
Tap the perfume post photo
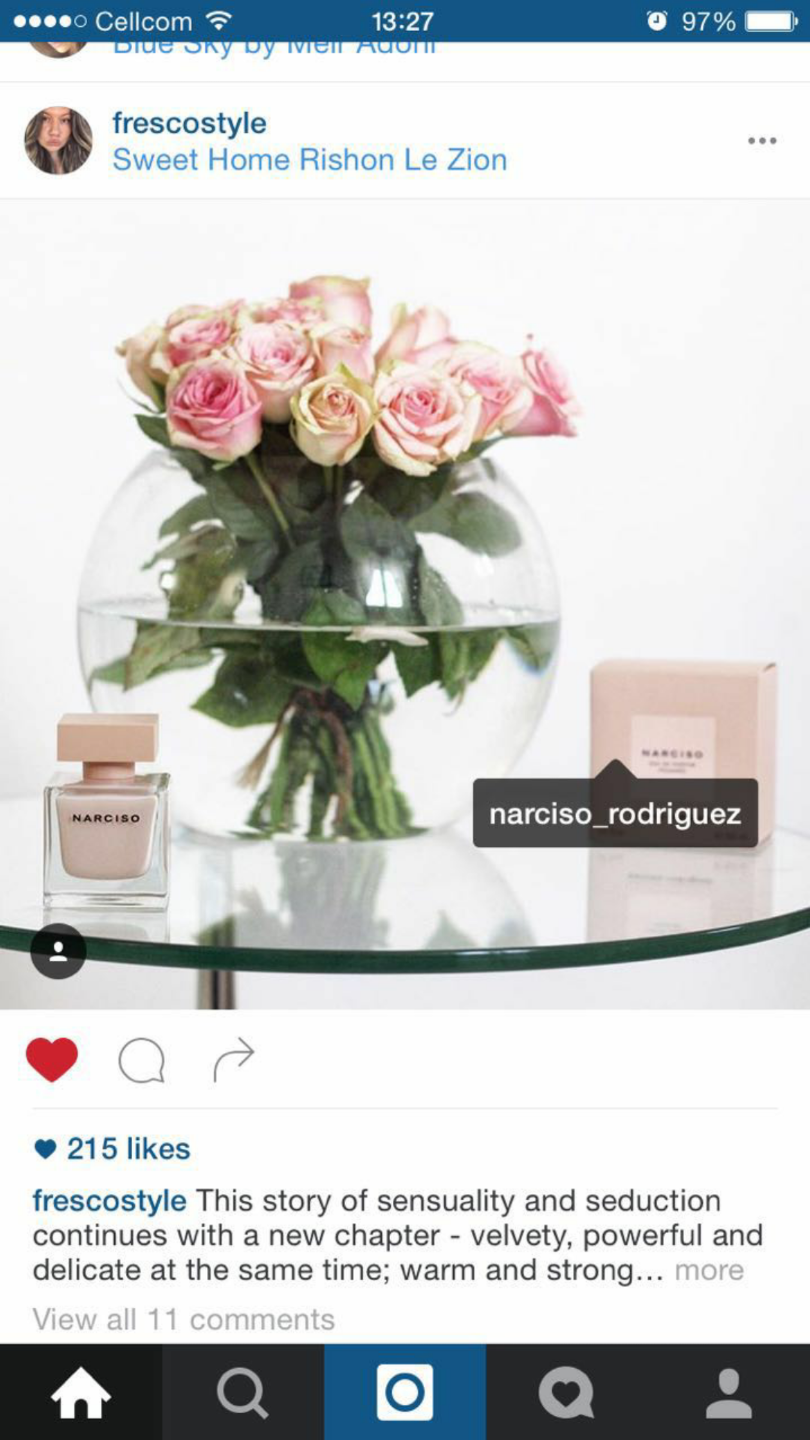[x=405, y=604]
